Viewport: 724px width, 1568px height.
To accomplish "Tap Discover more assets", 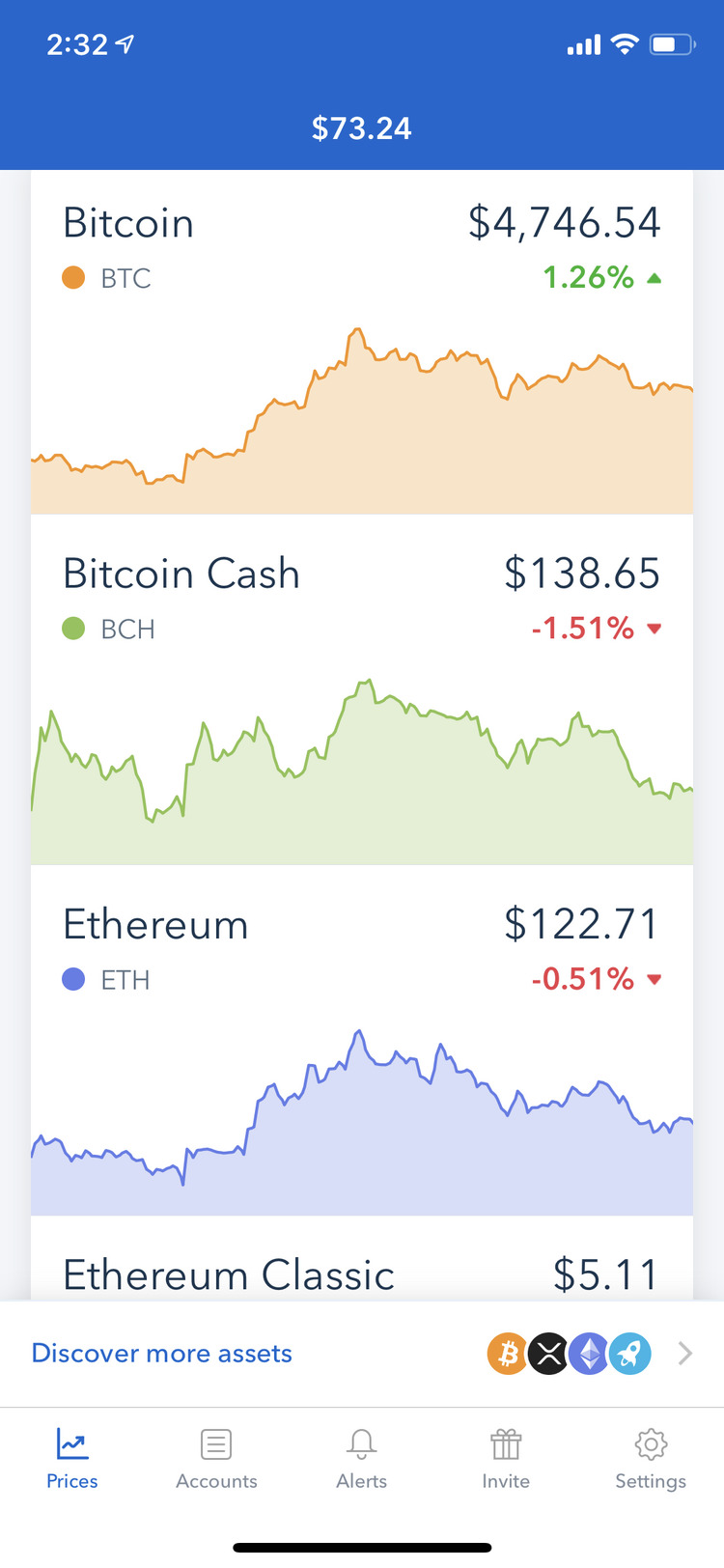I will click(x=362, y=1354).
